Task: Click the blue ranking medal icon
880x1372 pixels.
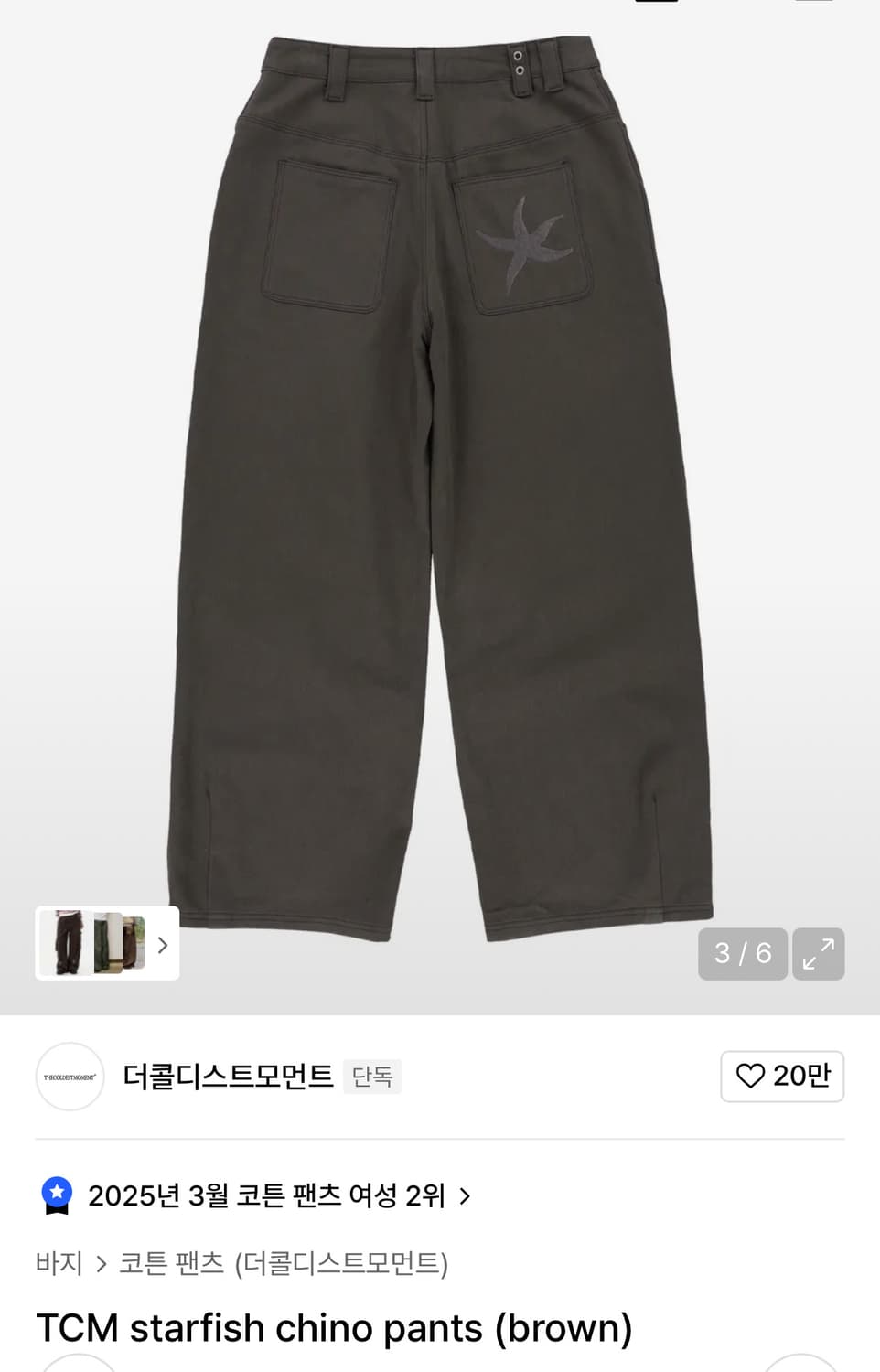Action: tap(57, 1195)
